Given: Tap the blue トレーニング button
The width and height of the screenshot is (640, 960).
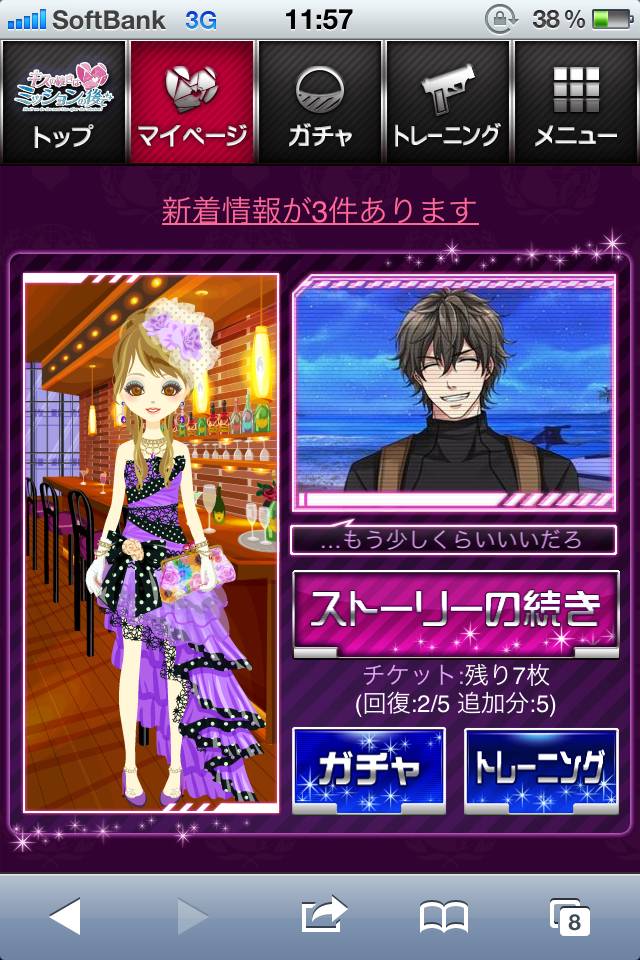Looking at the screenshot, I should coord(541,768).
